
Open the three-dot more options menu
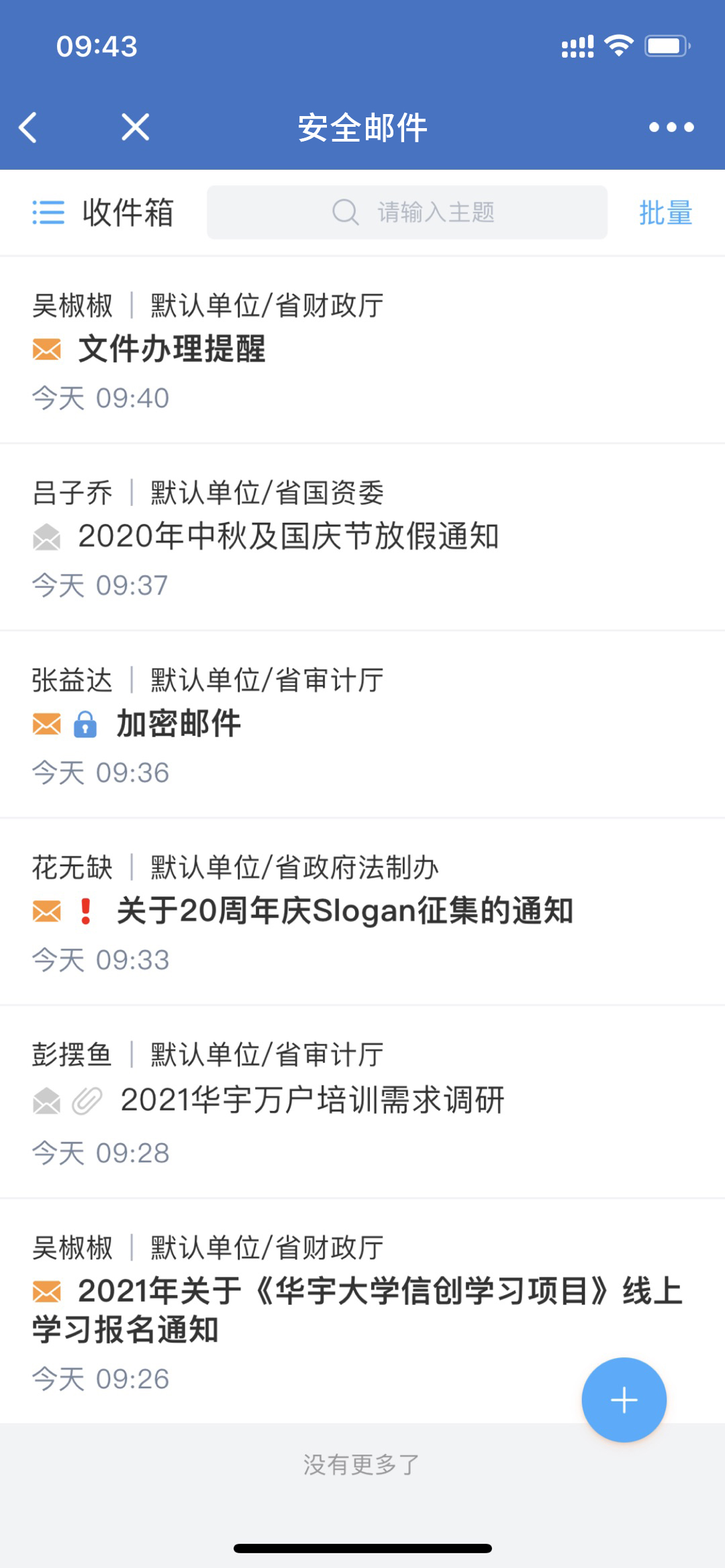pos(671,127)
